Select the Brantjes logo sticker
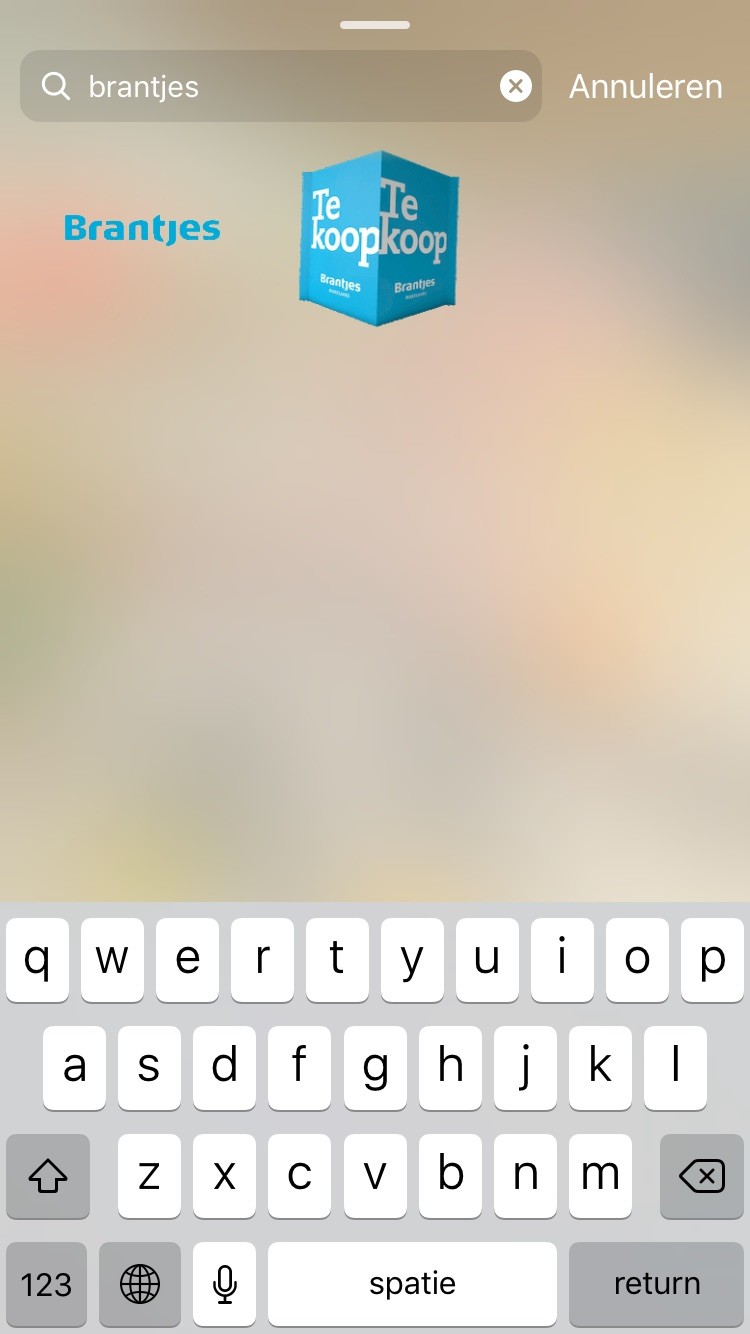This screenshot has width=750, height=1334. tap(142, 229)
